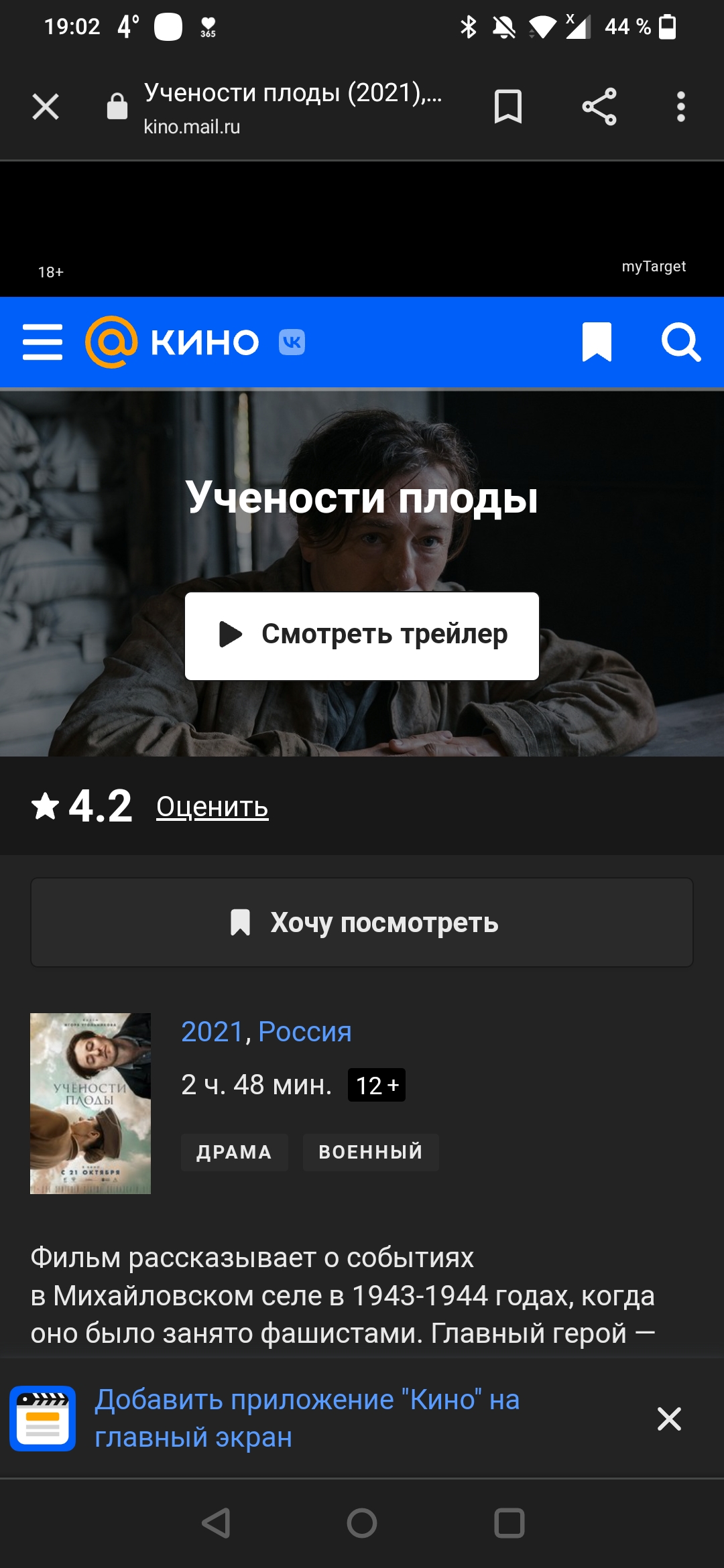
Task: Open the Россия country link
Action: click(305, 1032)
